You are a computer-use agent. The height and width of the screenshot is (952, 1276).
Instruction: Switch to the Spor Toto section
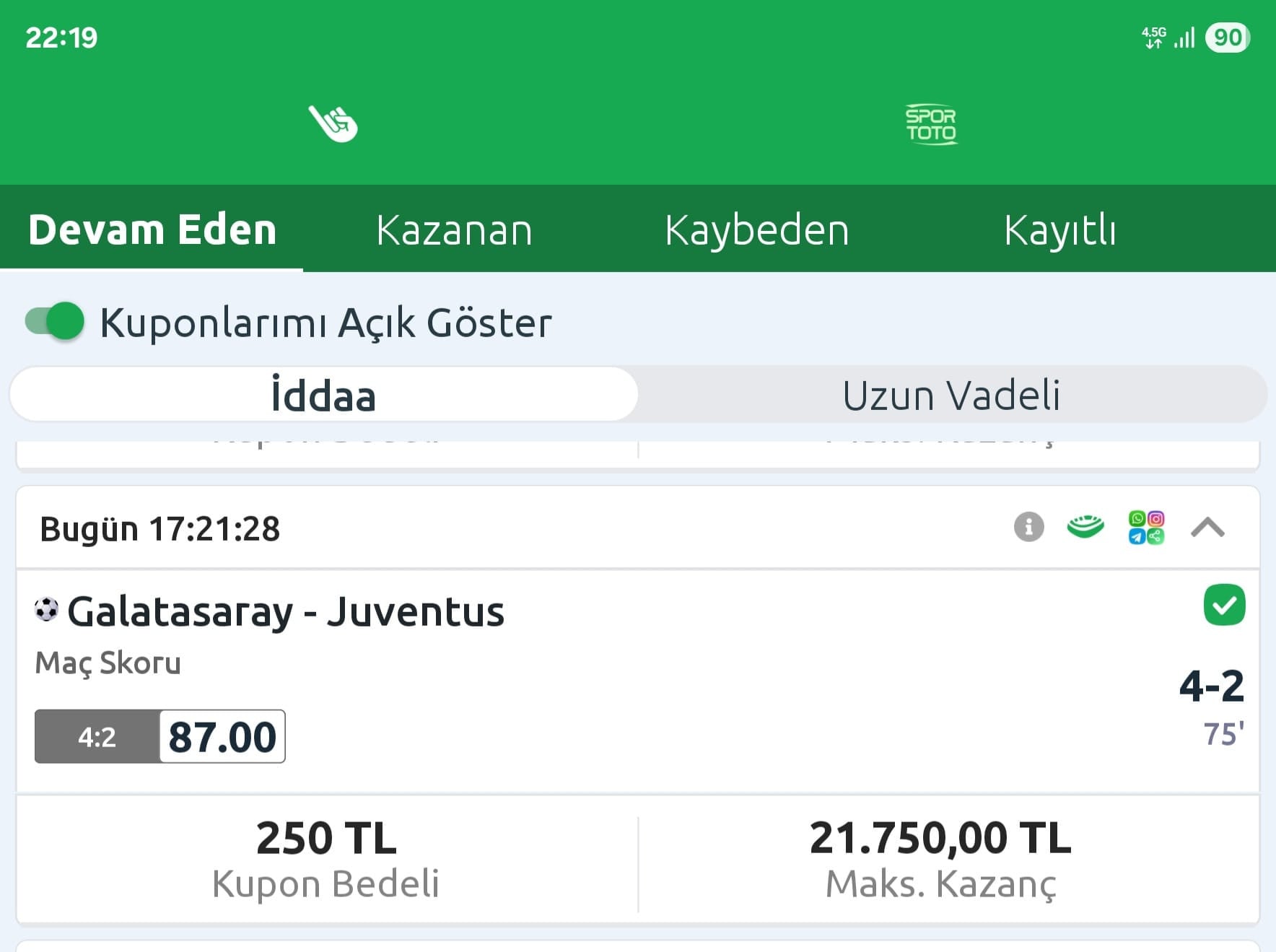[931, 124]
